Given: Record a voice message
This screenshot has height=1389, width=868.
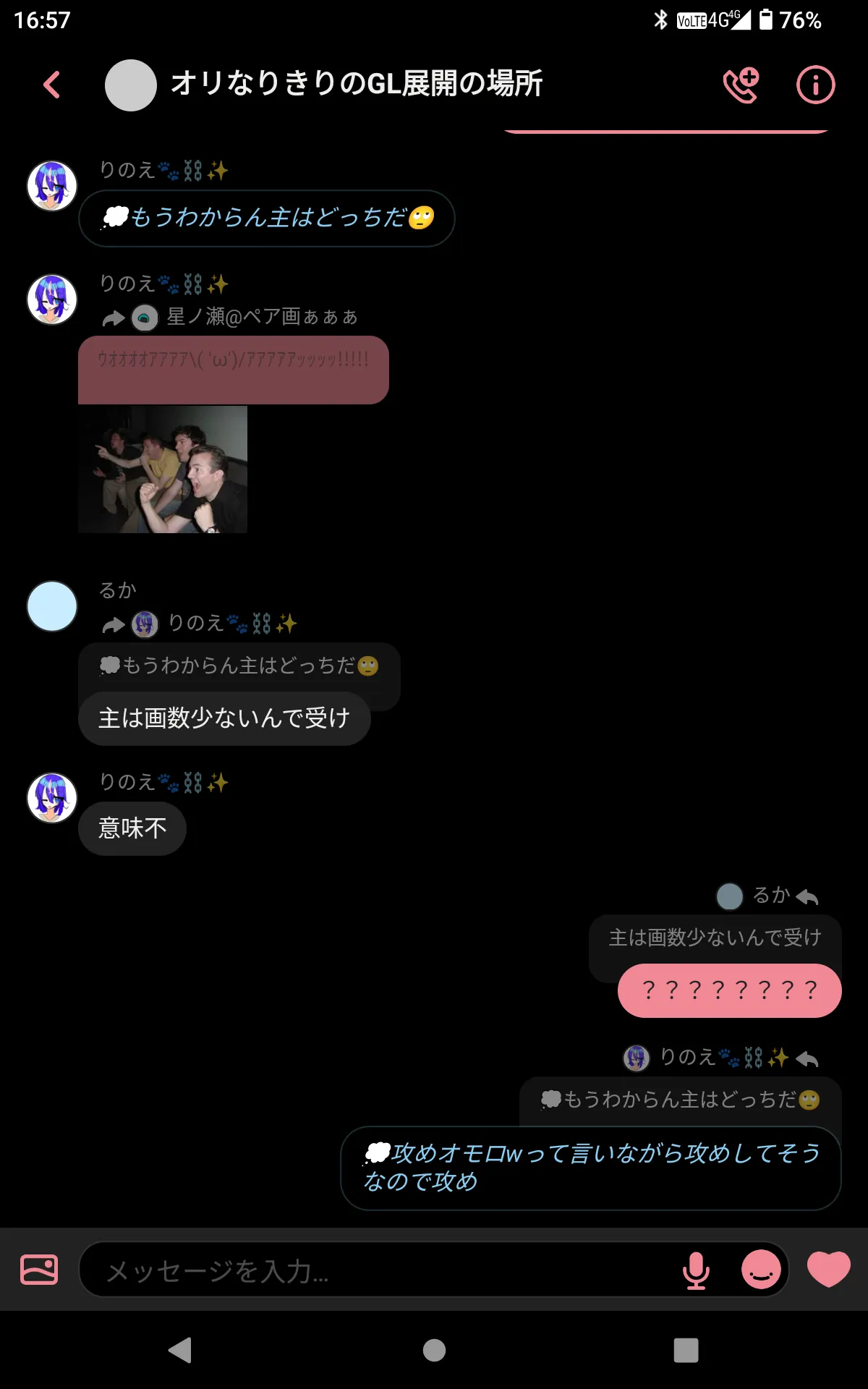Looking at the screenshot, I should tap(696, 1270).
